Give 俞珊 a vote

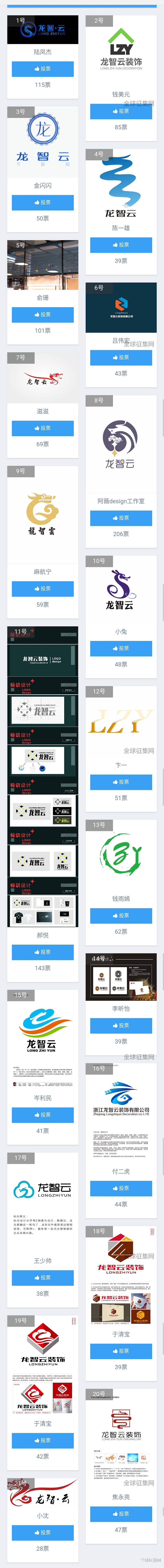pyautogui.click(x=42, y=315)
